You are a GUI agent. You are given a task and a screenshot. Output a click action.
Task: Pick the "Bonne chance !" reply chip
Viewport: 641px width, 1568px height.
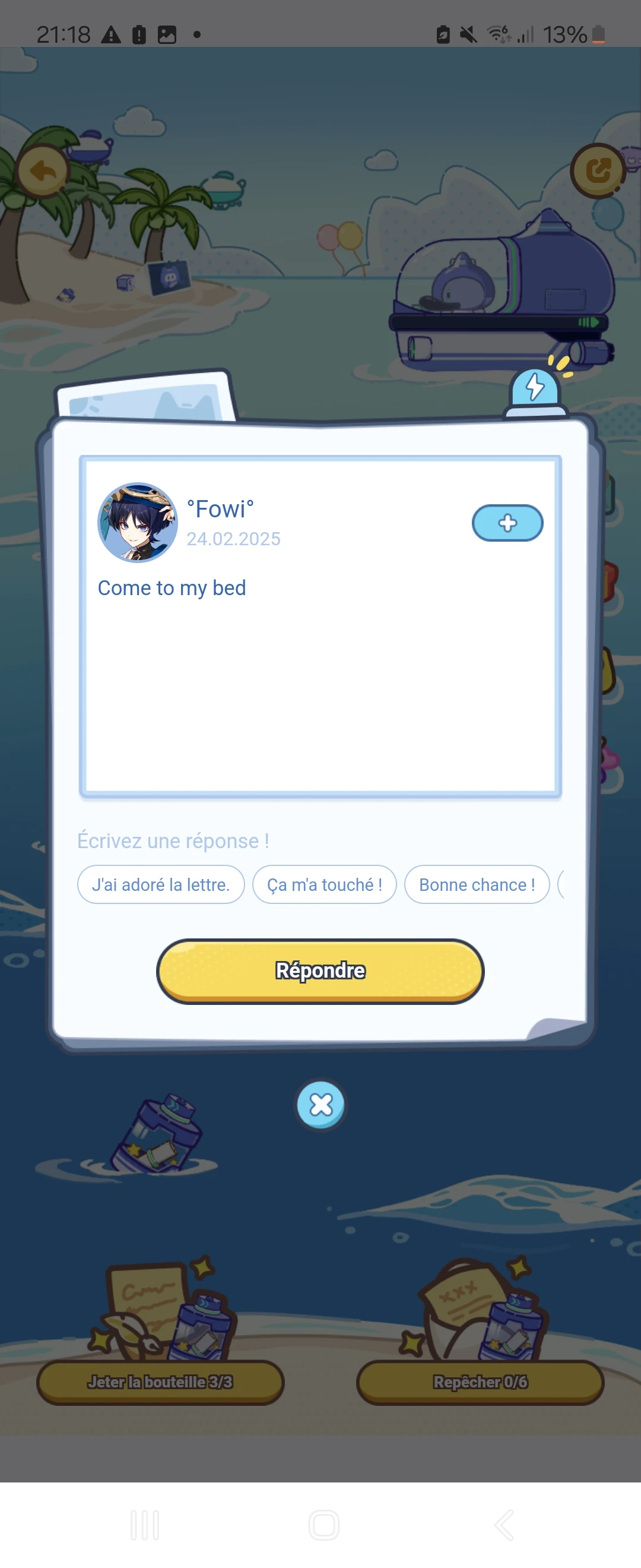[477, 884]
